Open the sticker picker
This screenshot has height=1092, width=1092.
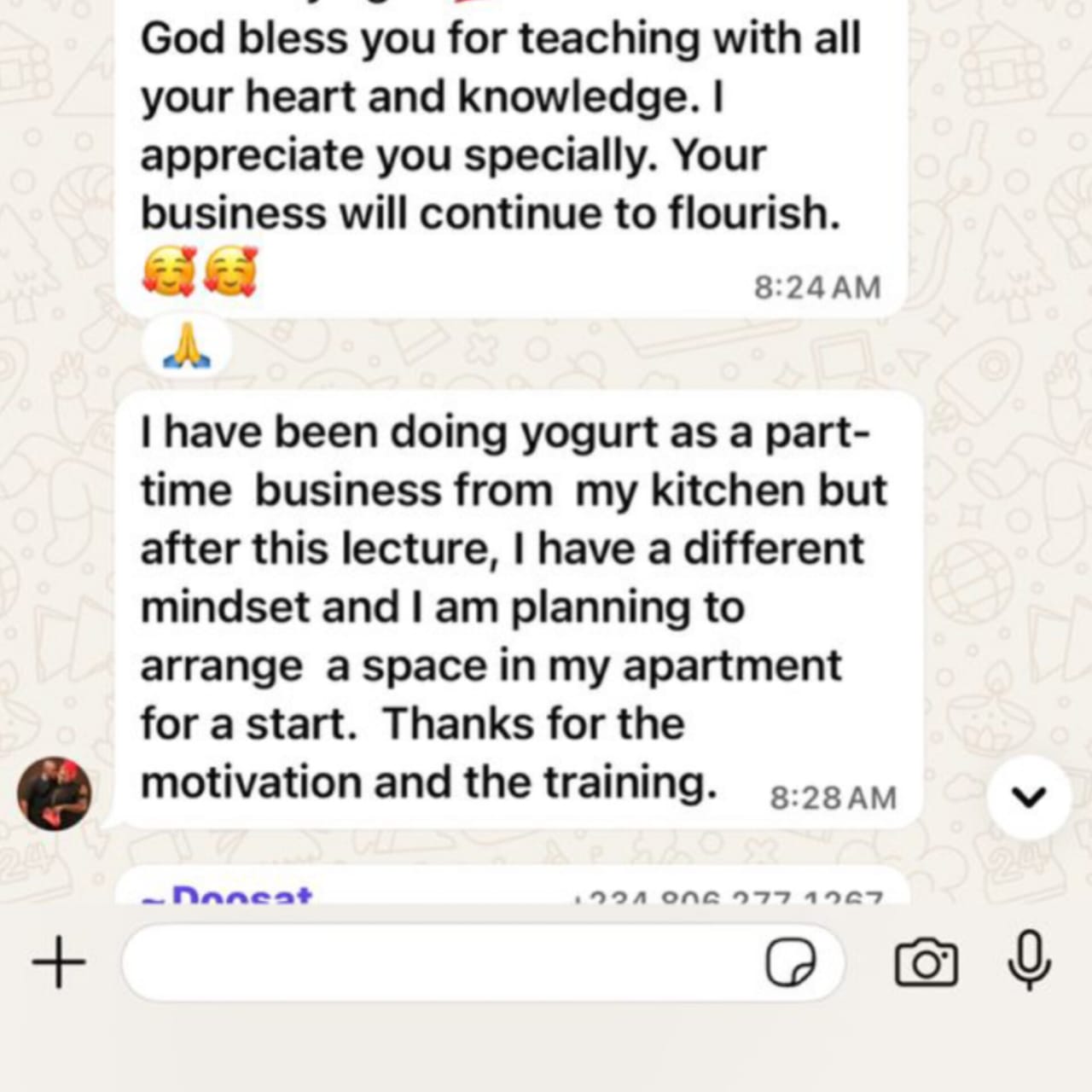tap(790, 962)
